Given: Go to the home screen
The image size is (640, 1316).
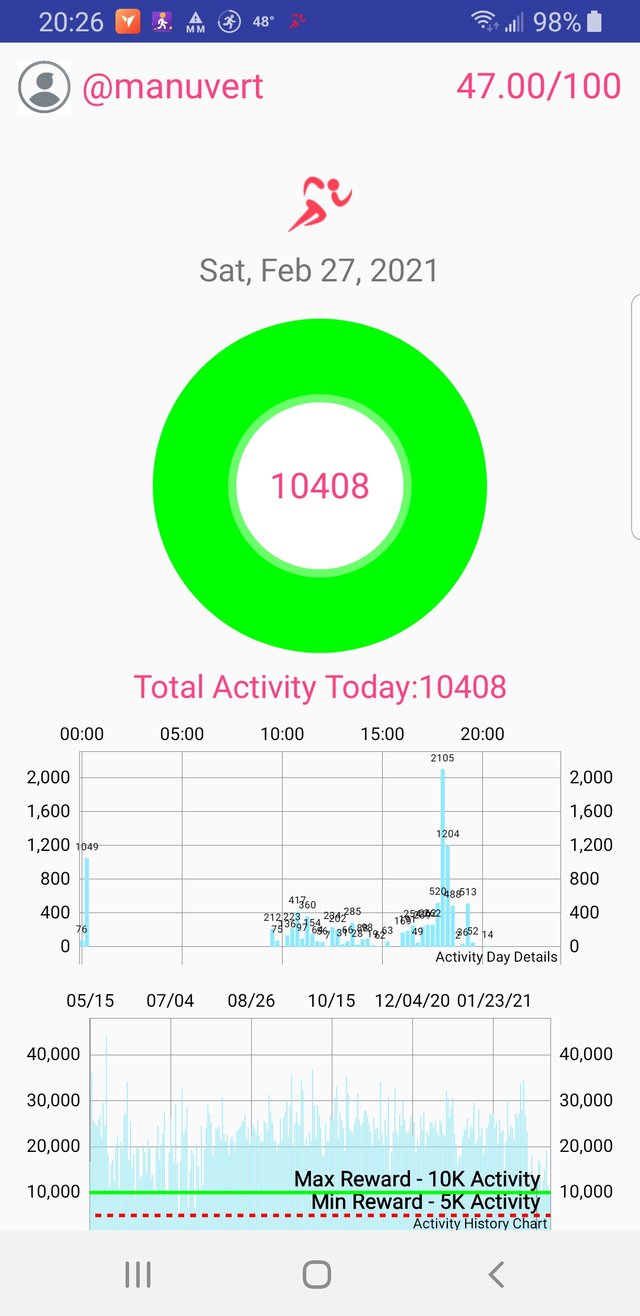Looking at the screenshot, I should point(317,1273).
